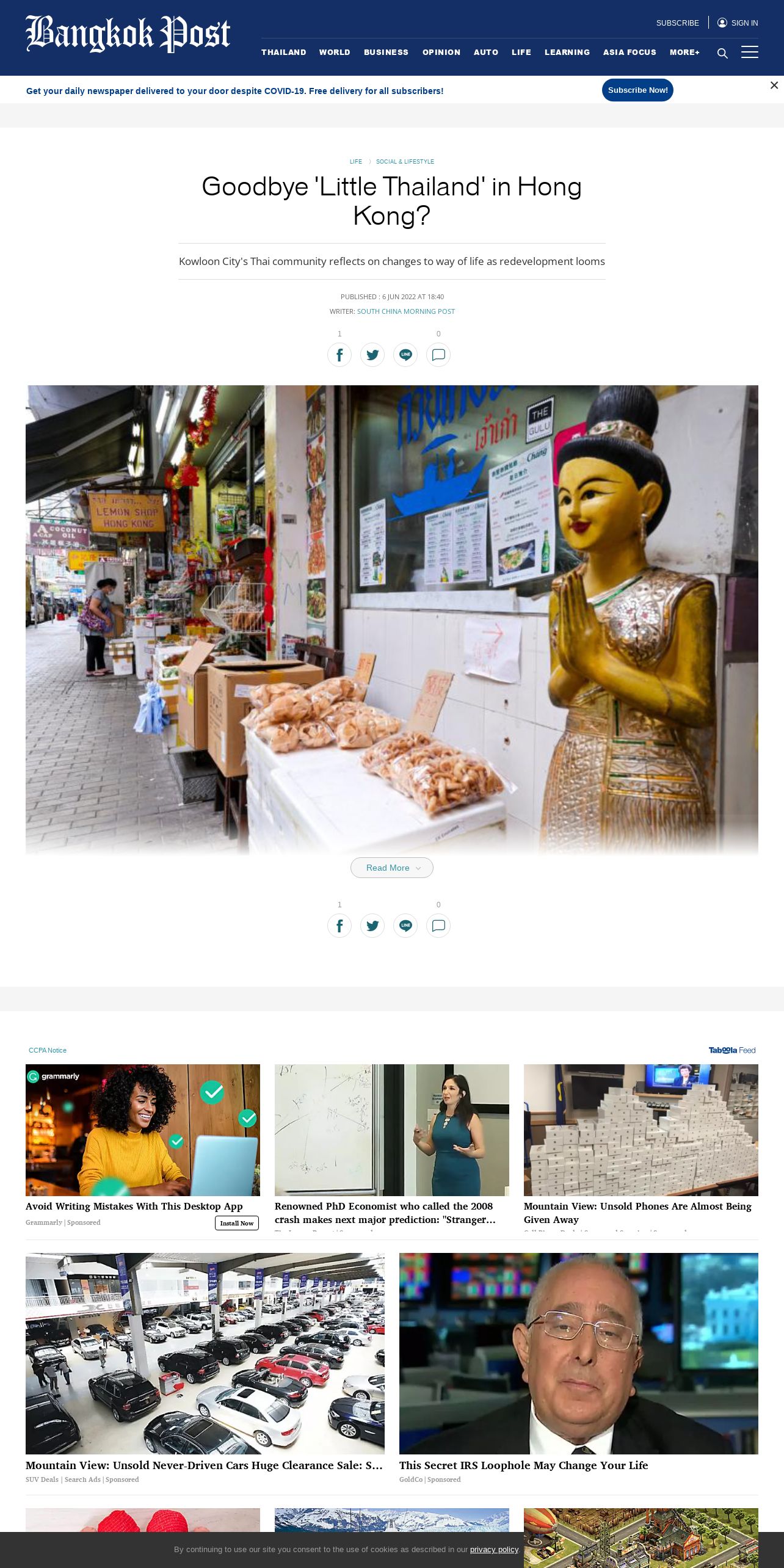
Task: Expand the article with Read More
Action: tap(392, 868)
